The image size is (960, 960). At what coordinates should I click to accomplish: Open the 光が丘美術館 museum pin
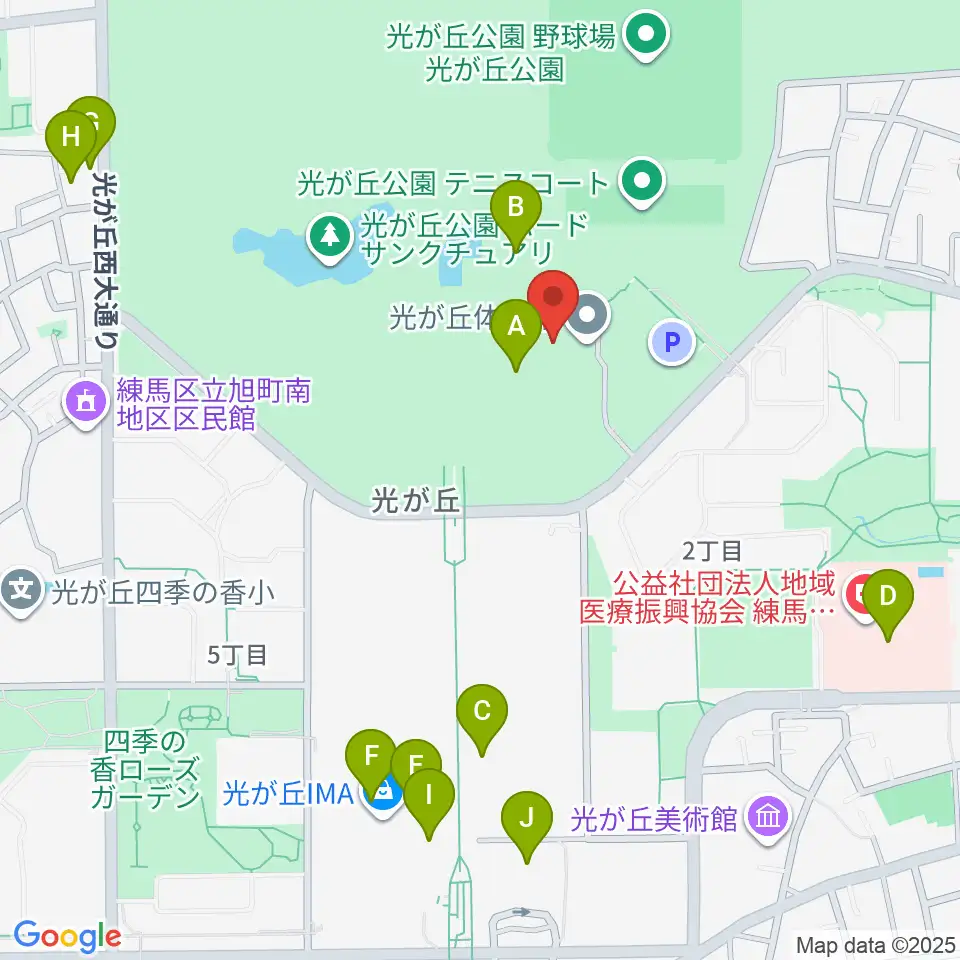click(768, 819)
